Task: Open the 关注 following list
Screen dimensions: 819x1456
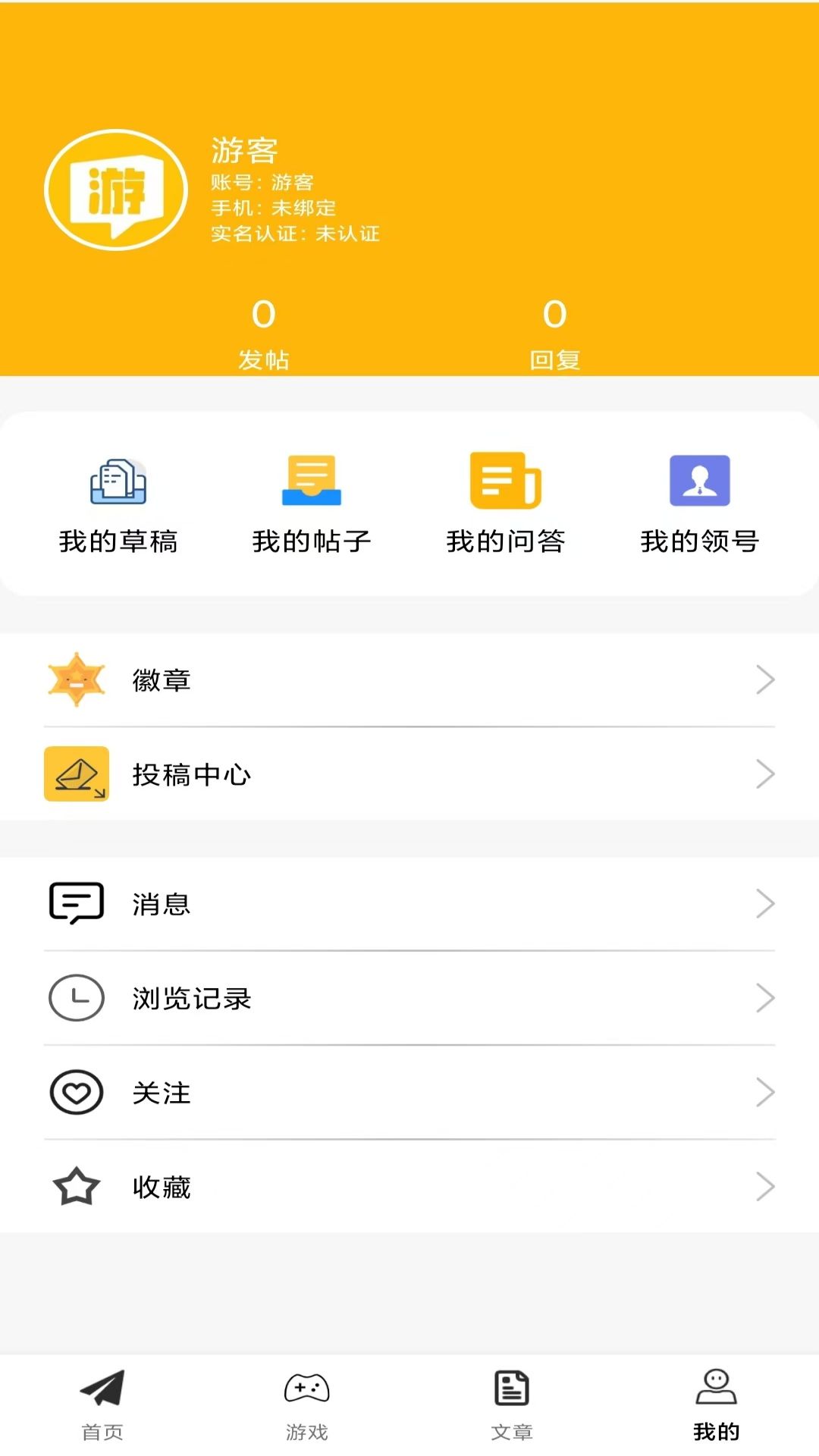Action: pyautogui.click(x=409, y=1092)
